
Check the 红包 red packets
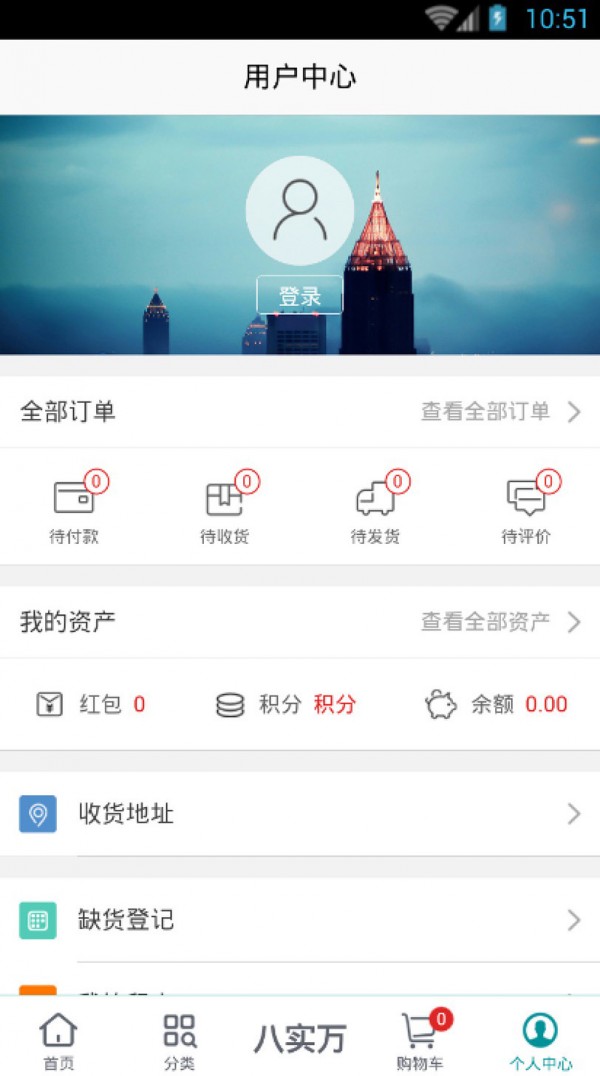(92, 704)
